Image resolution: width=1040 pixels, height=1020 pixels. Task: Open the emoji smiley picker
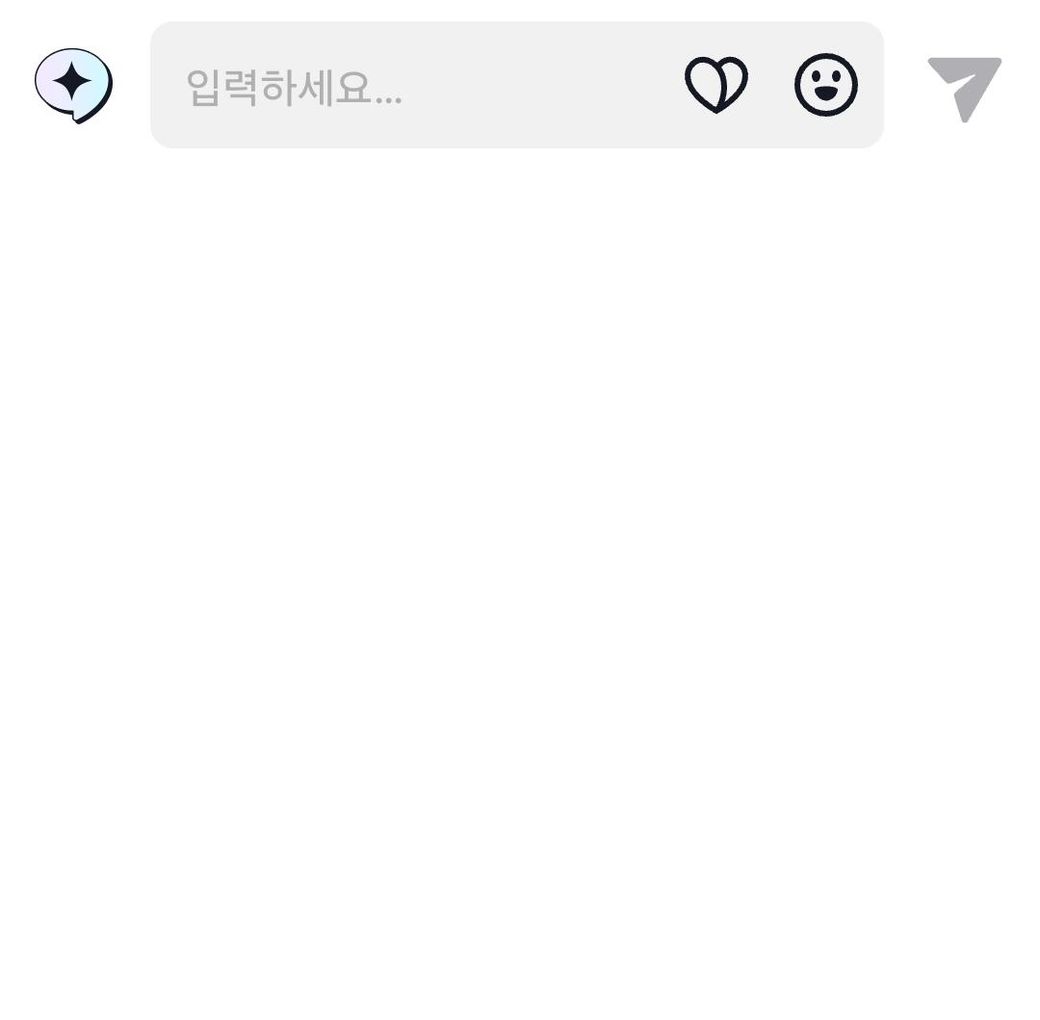(826, 85)
